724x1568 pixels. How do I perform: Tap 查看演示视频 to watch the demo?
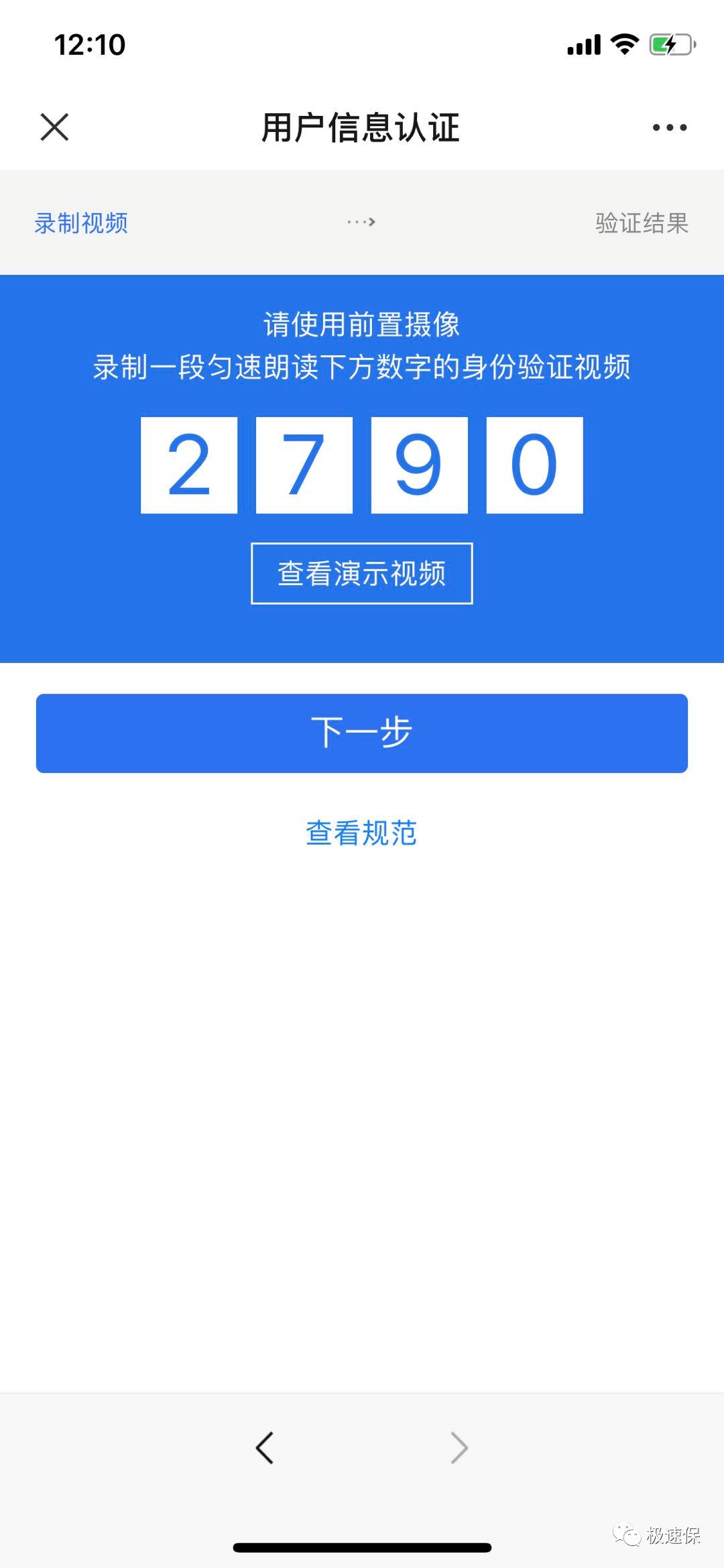pos(362,574)
